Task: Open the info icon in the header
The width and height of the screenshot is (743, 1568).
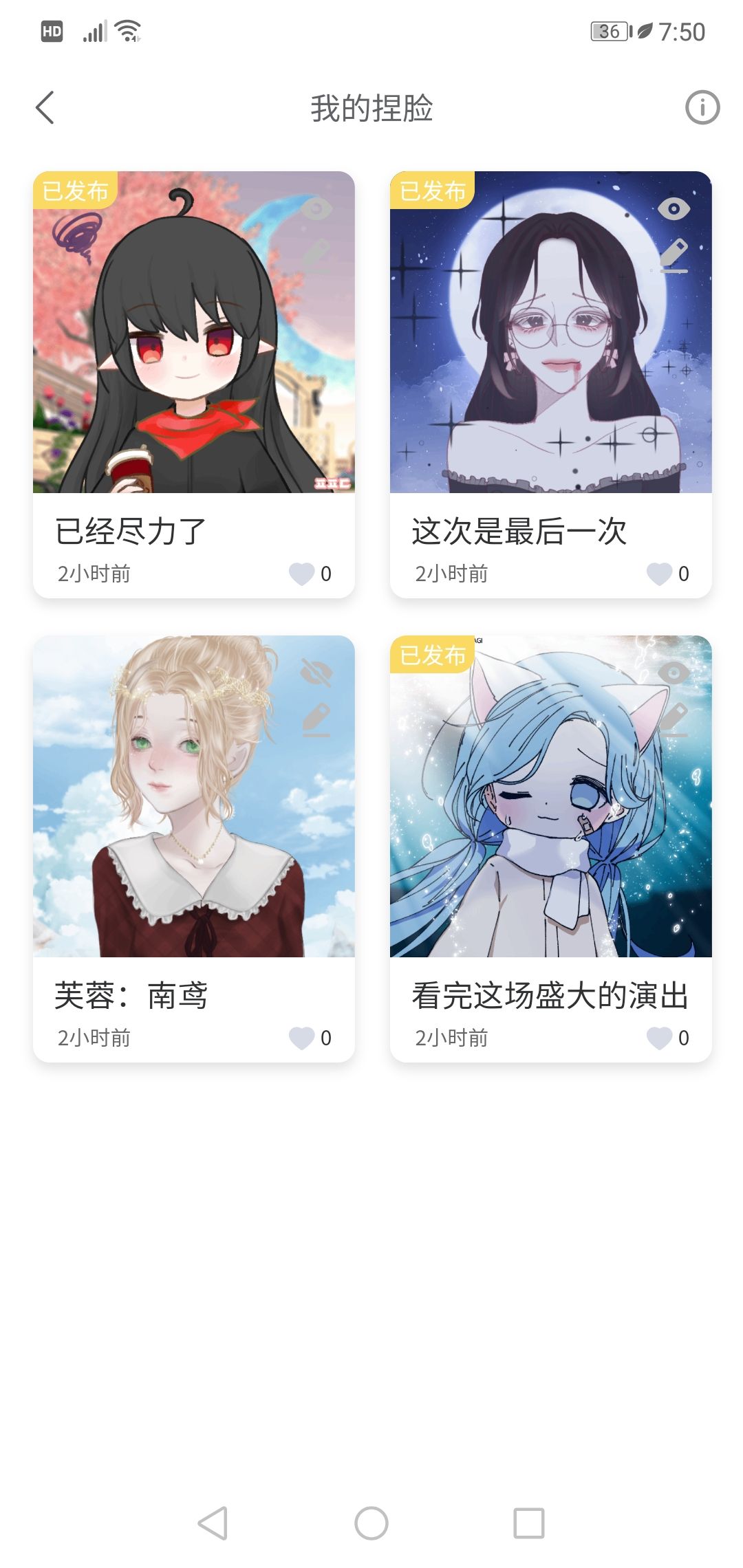Action: pos(702,108)
